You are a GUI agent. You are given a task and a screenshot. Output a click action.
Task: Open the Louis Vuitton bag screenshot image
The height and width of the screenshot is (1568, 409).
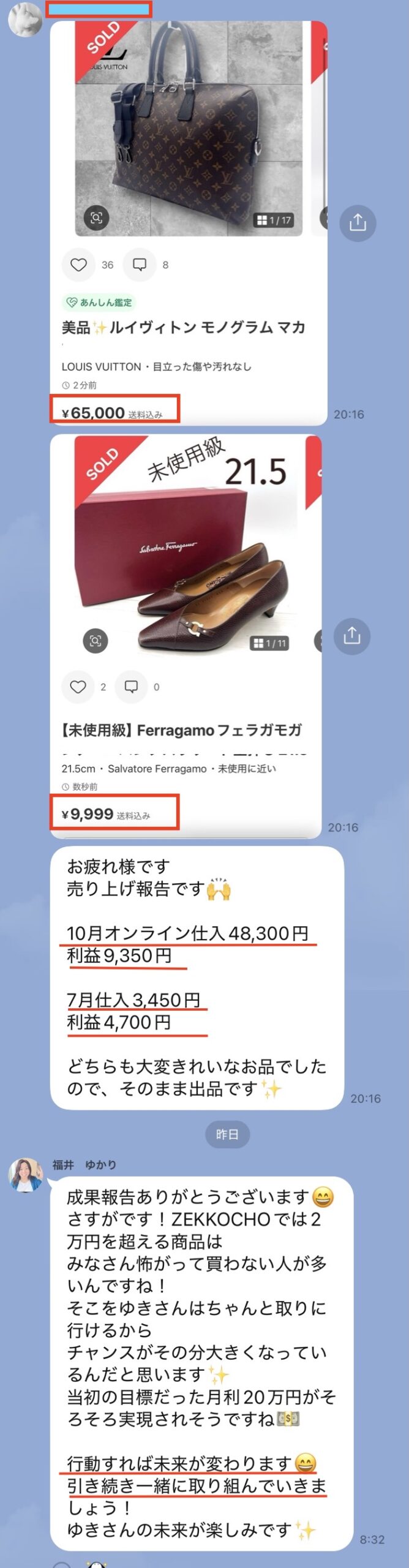click(x=189, y=223)
